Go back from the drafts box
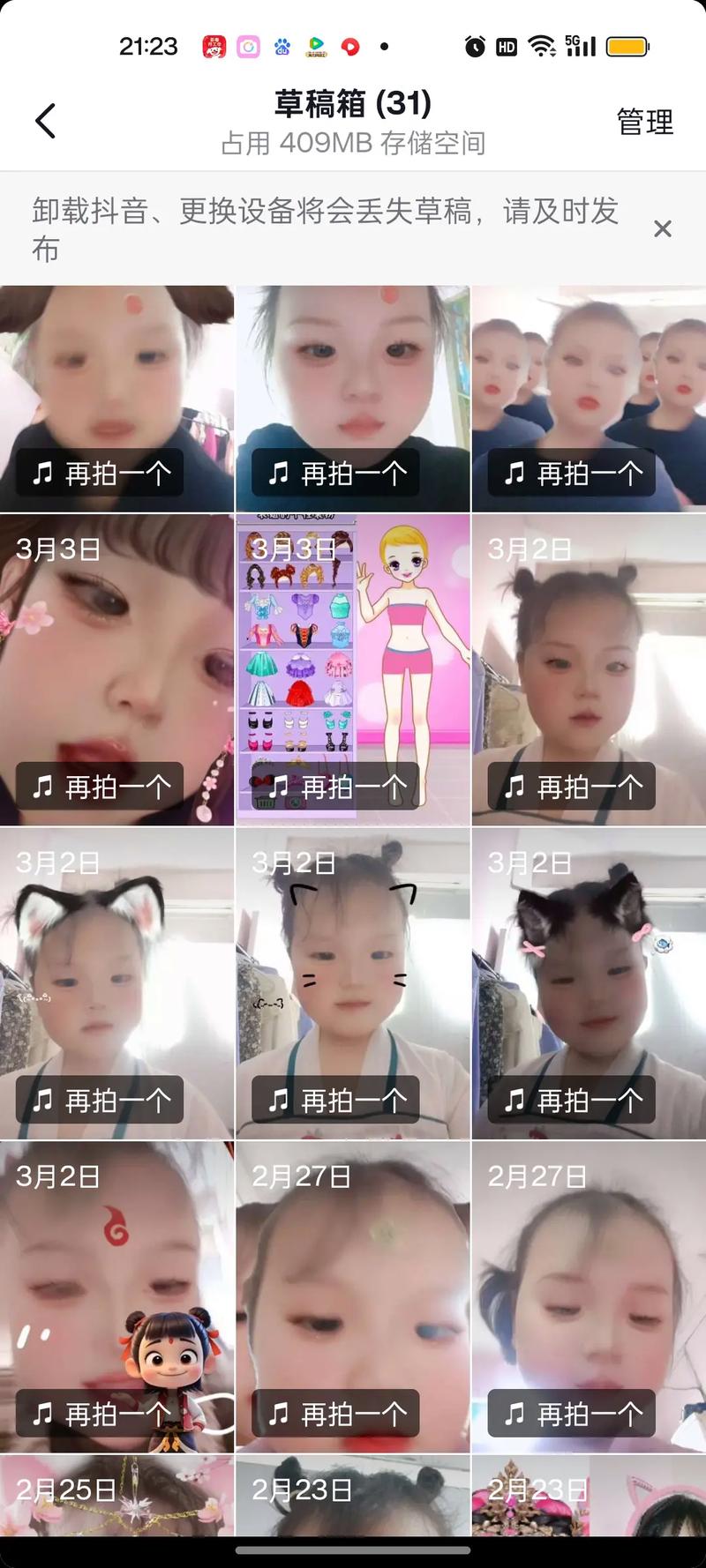The image size is (706, 1568). [x=46, y=122]
